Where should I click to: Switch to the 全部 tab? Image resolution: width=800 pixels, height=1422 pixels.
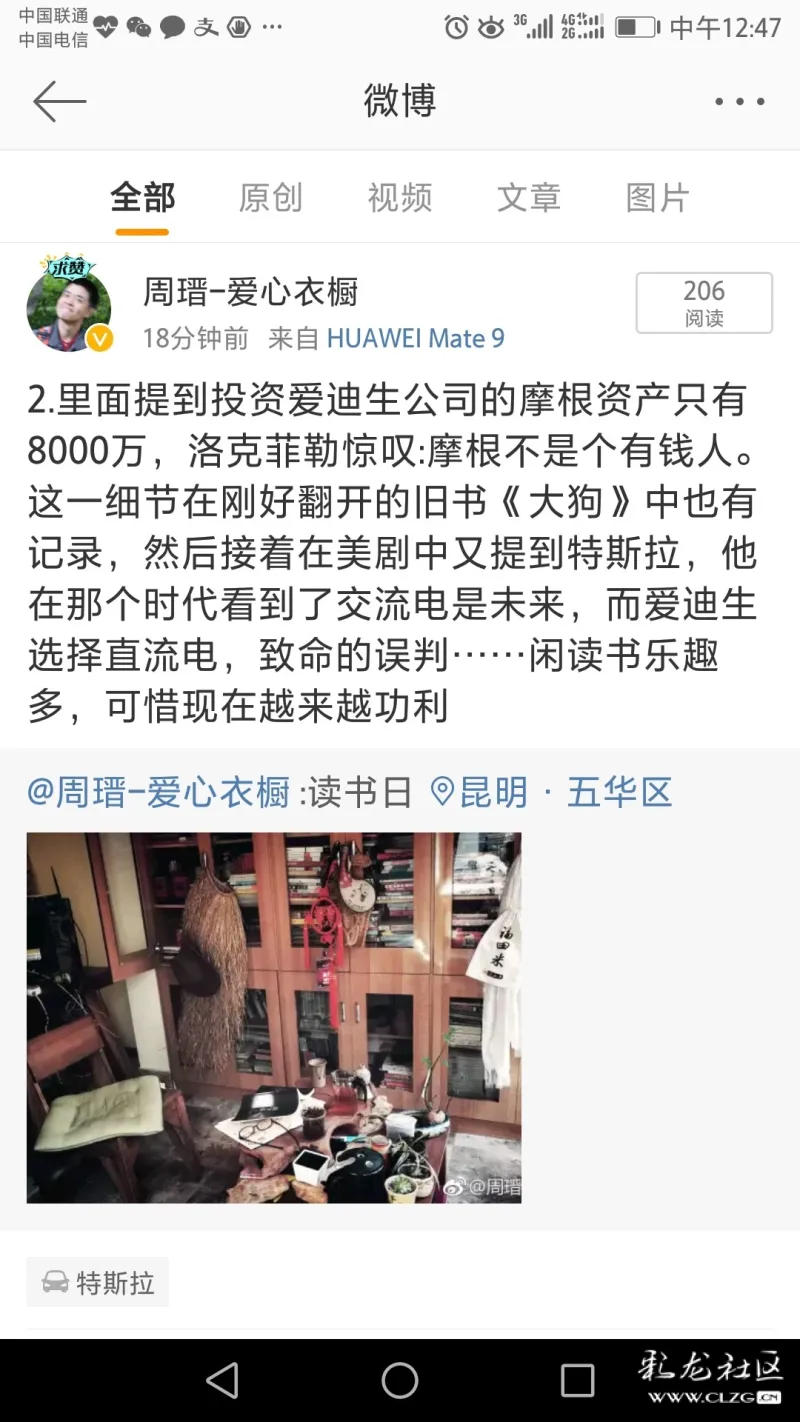[x=142, y=198]
